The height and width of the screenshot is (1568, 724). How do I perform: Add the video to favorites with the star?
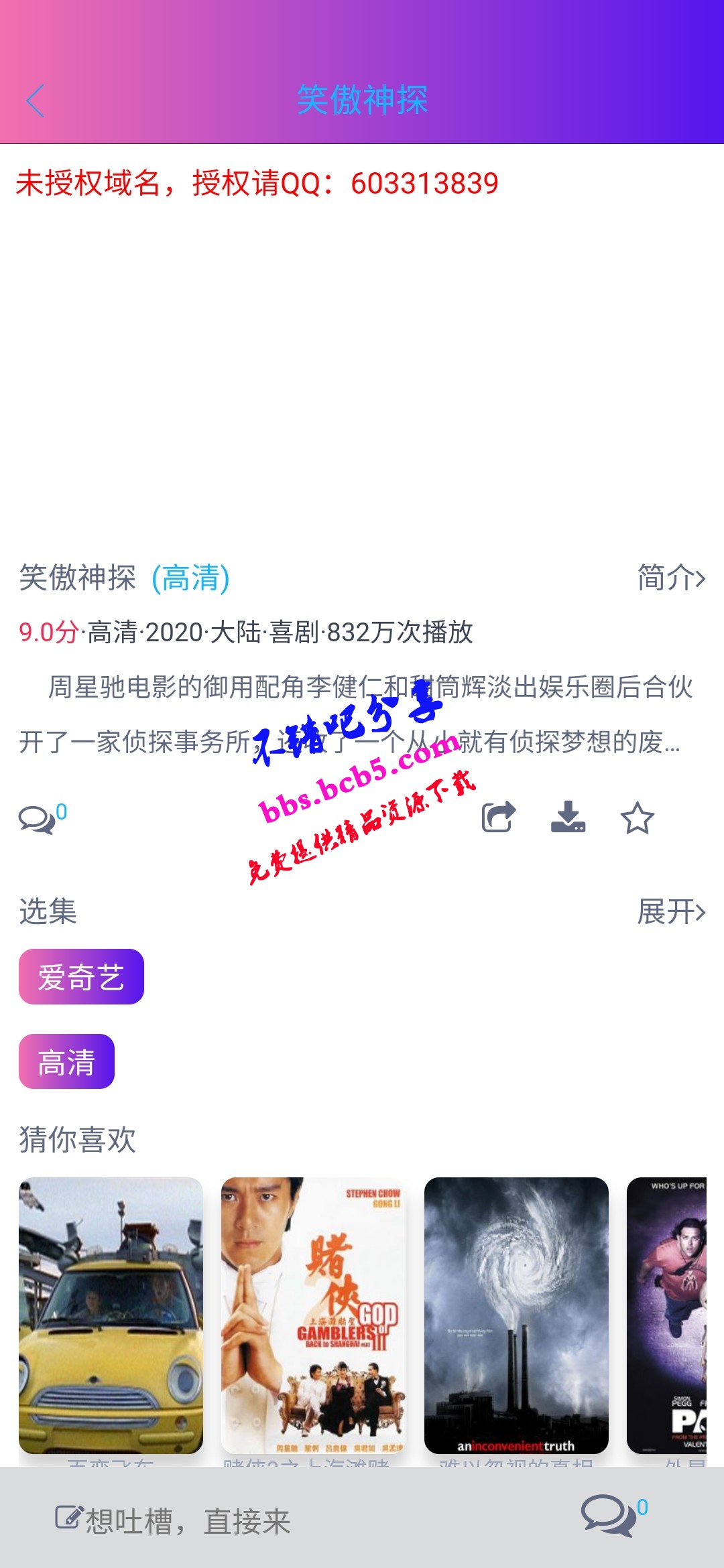coord(637,818)
